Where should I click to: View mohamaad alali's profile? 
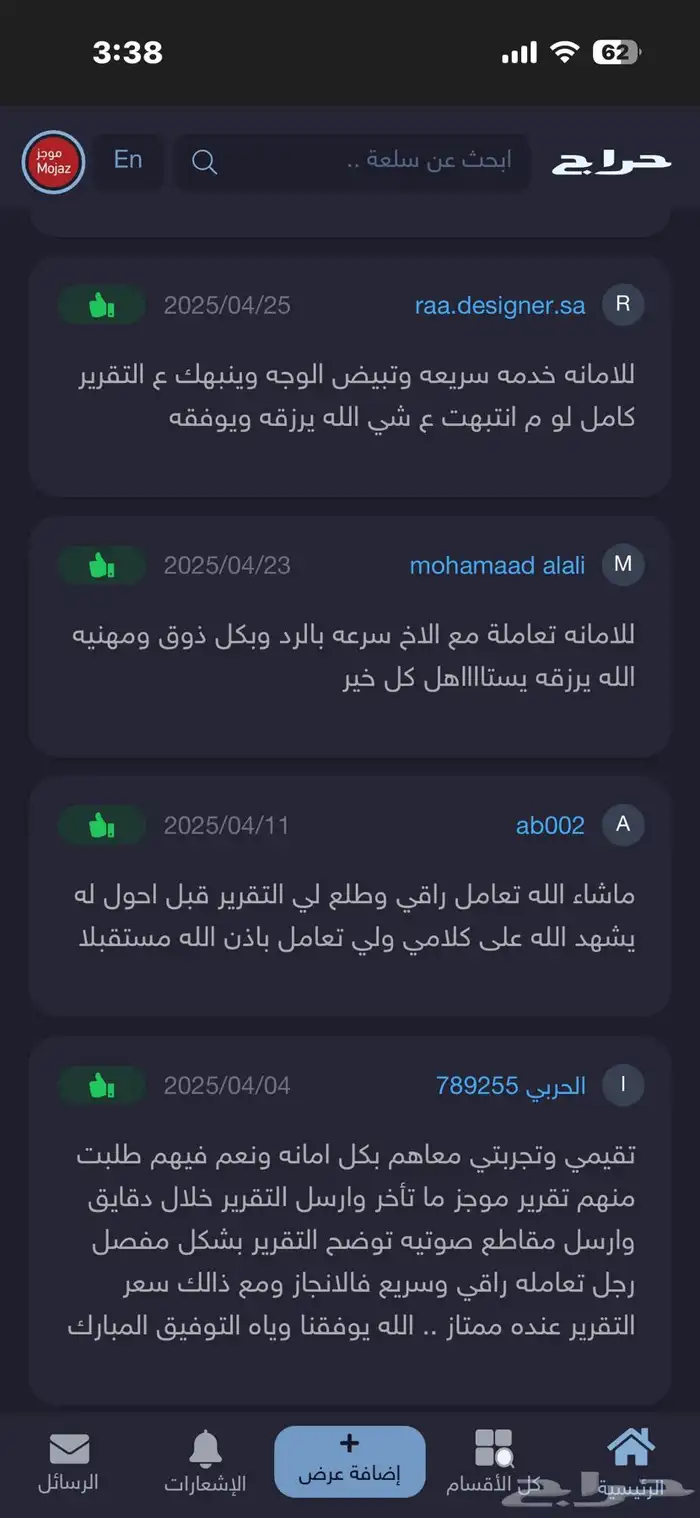(x=497, y=565)
